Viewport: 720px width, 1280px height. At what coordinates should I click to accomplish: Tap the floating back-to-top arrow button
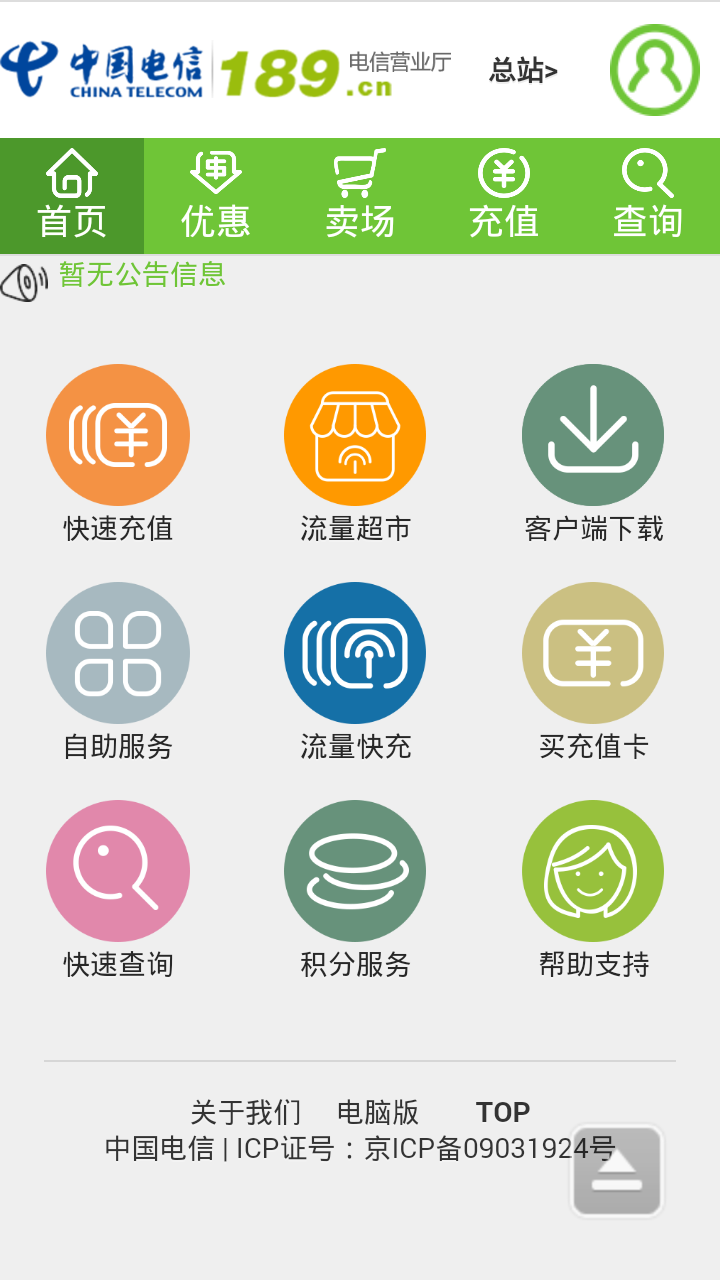pos(617,1172)
